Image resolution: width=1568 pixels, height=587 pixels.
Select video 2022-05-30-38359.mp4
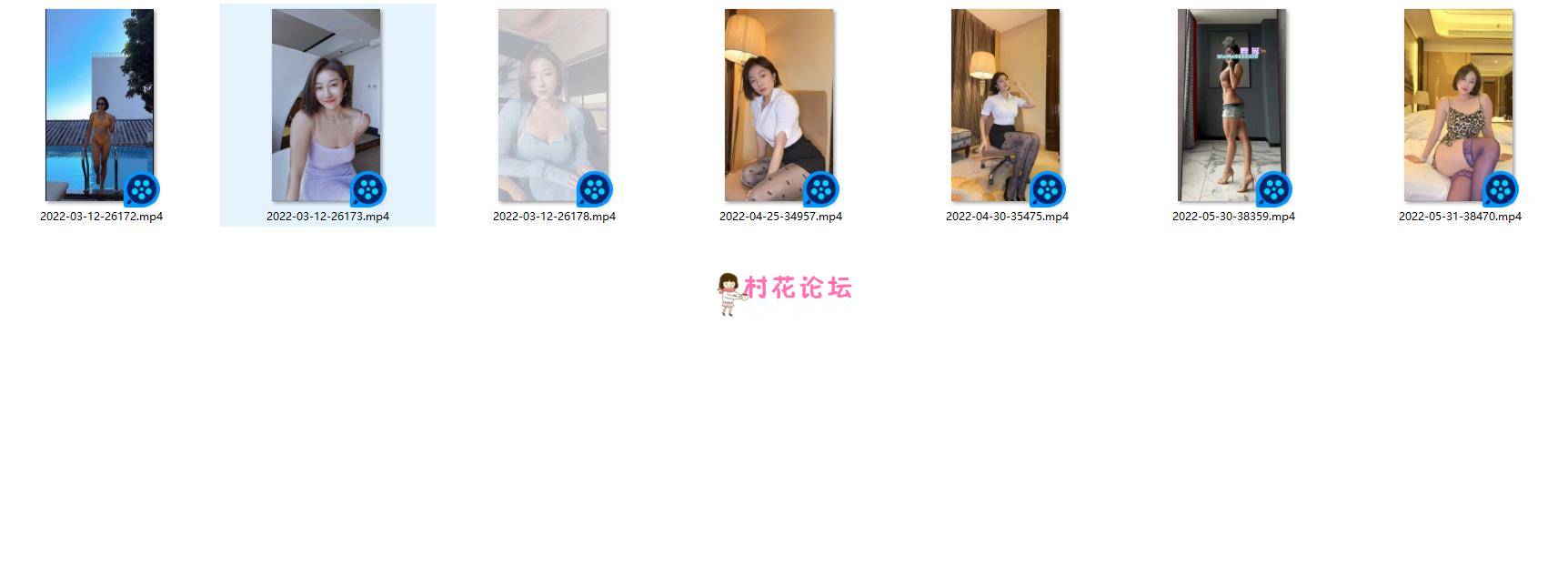point(1232,106)
